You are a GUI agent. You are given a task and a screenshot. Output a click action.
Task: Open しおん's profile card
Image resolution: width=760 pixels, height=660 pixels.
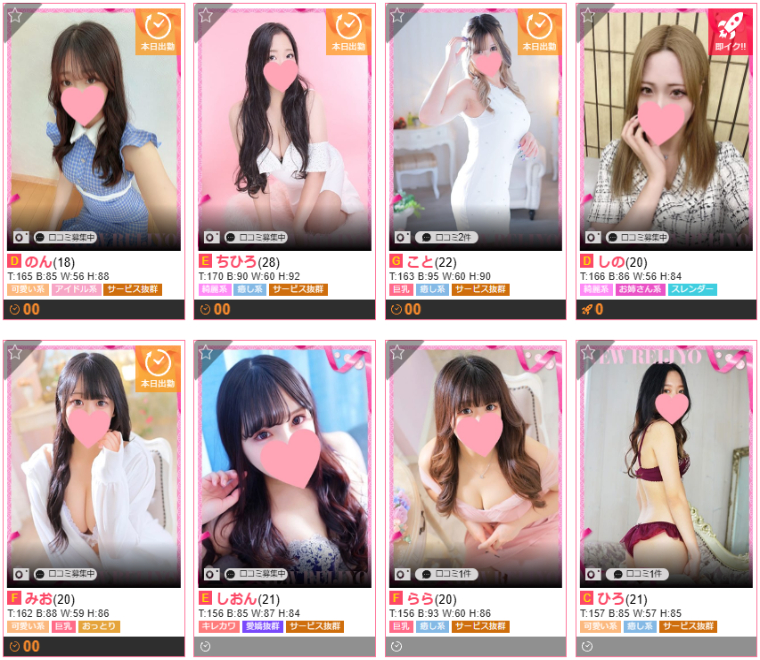[285, 470]
